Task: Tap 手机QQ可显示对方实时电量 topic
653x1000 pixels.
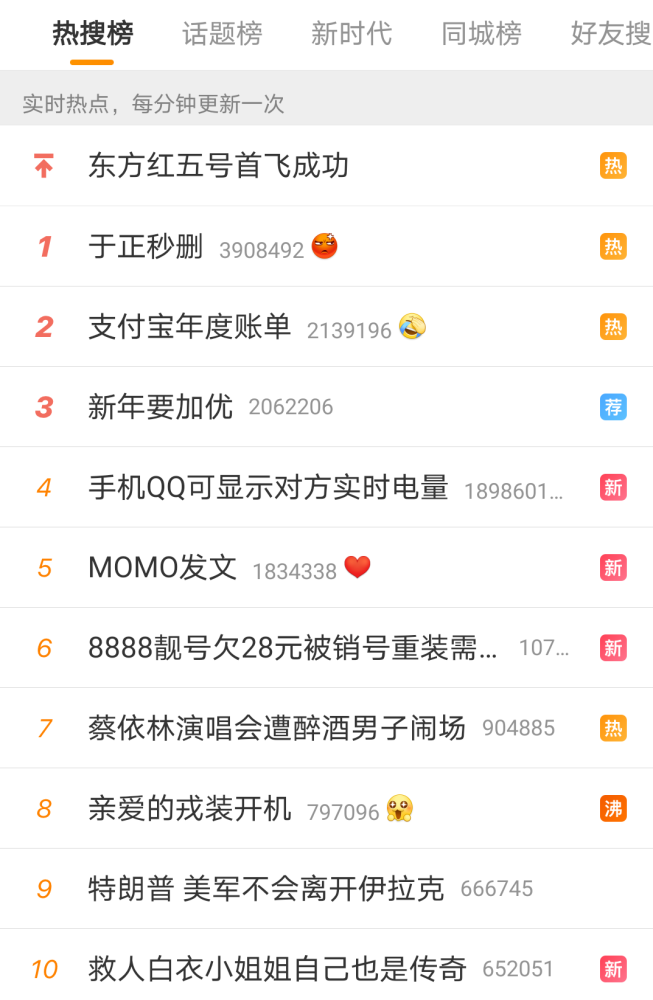Action: pyautogui.click(x=268, y=488)
